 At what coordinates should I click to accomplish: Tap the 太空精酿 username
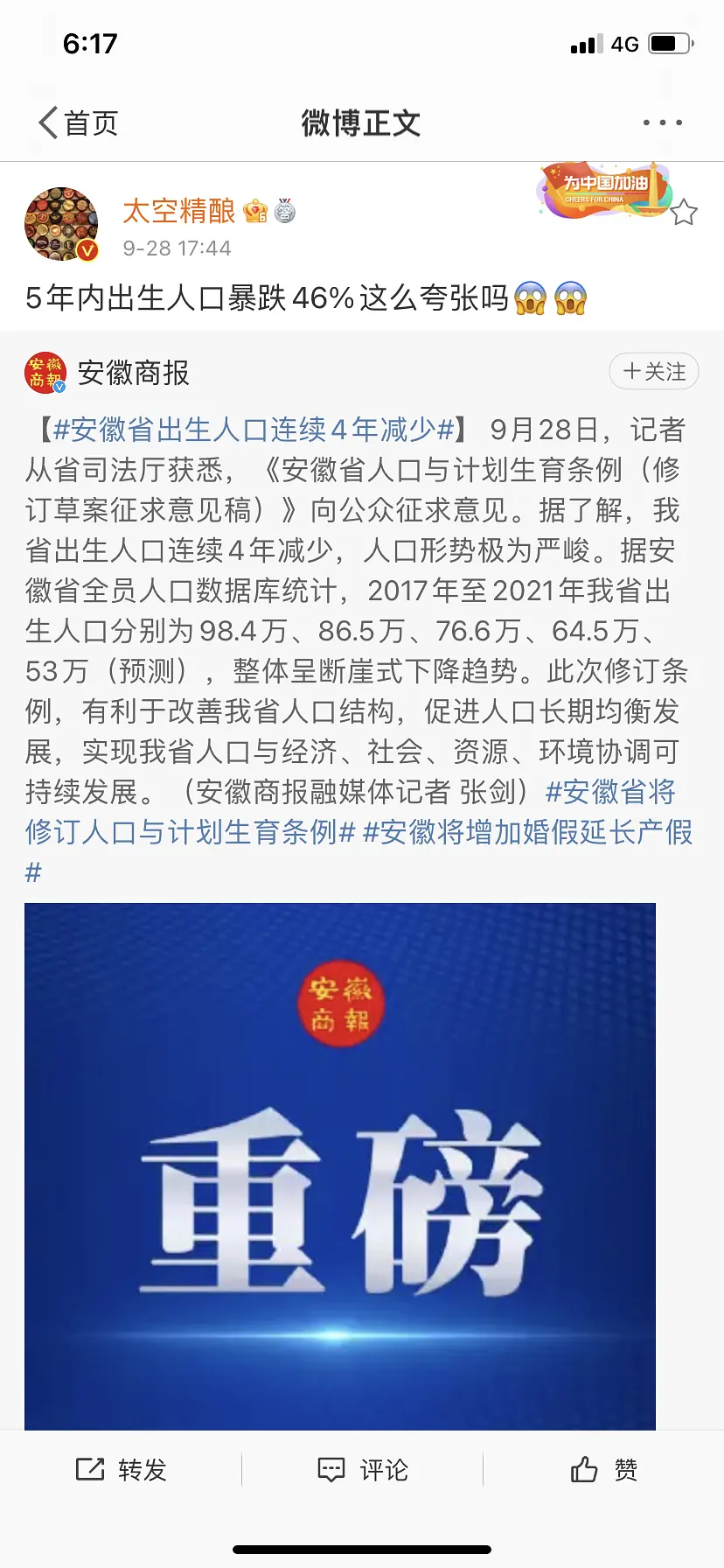pos(178,211)
